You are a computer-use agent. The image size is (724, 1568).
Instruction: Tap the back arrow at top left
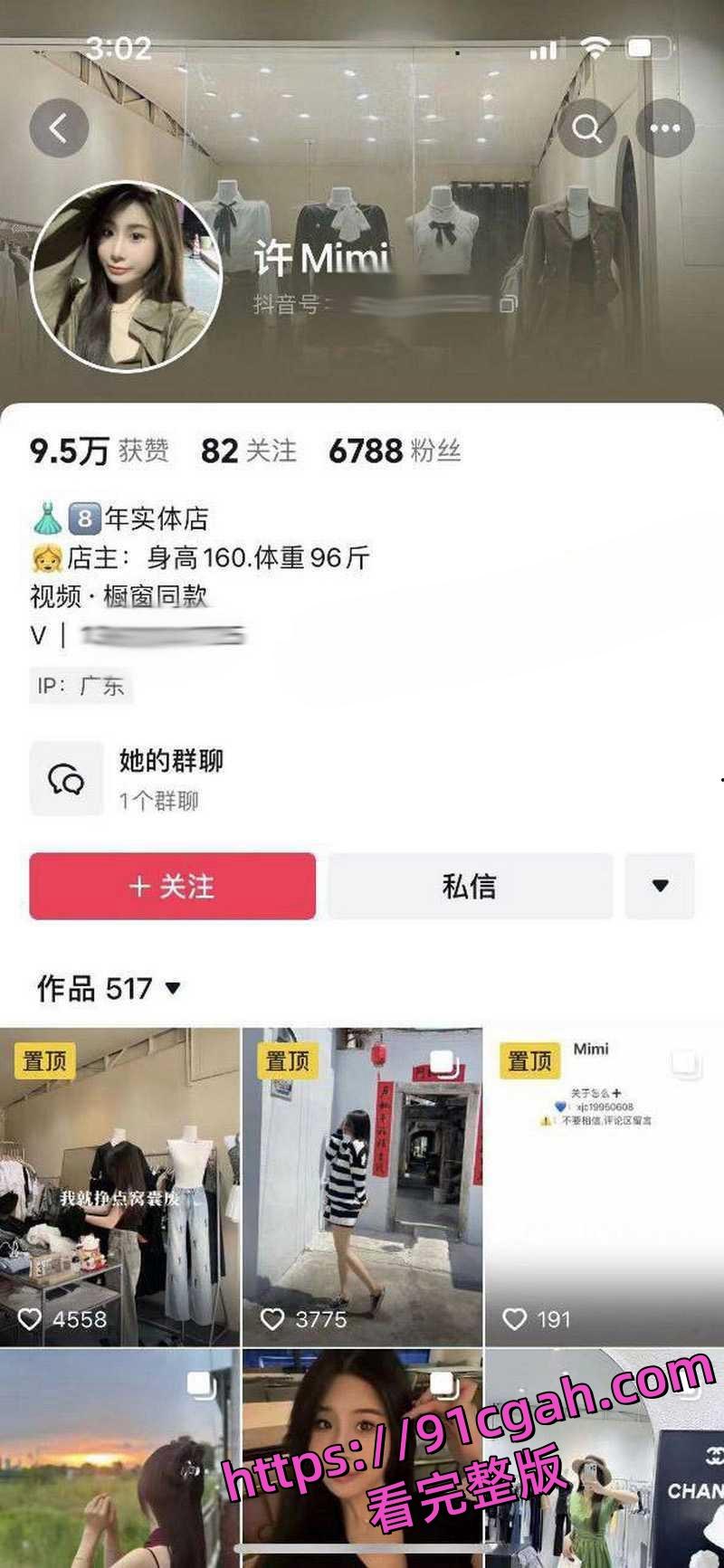(60, 128)
